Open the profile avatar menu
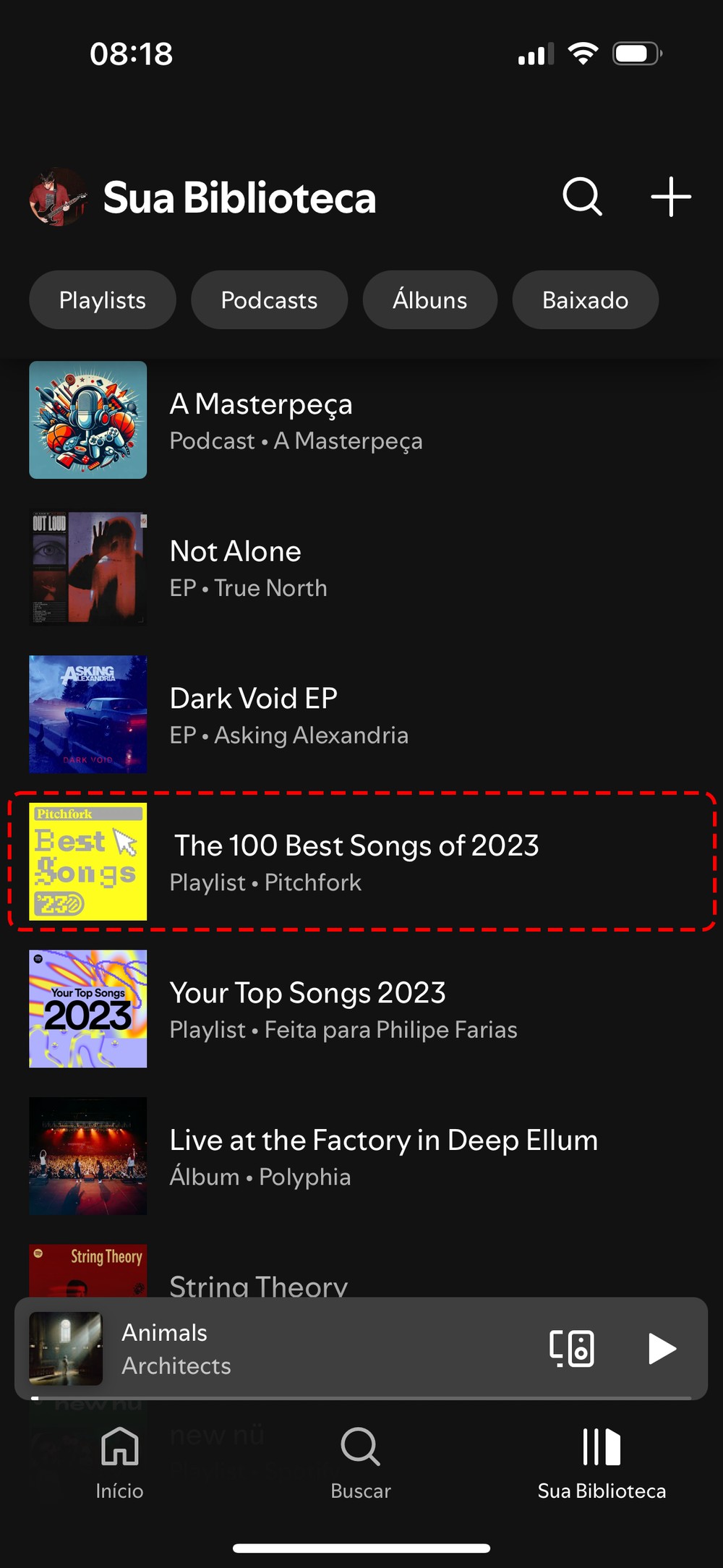 (x=58, y=197)
